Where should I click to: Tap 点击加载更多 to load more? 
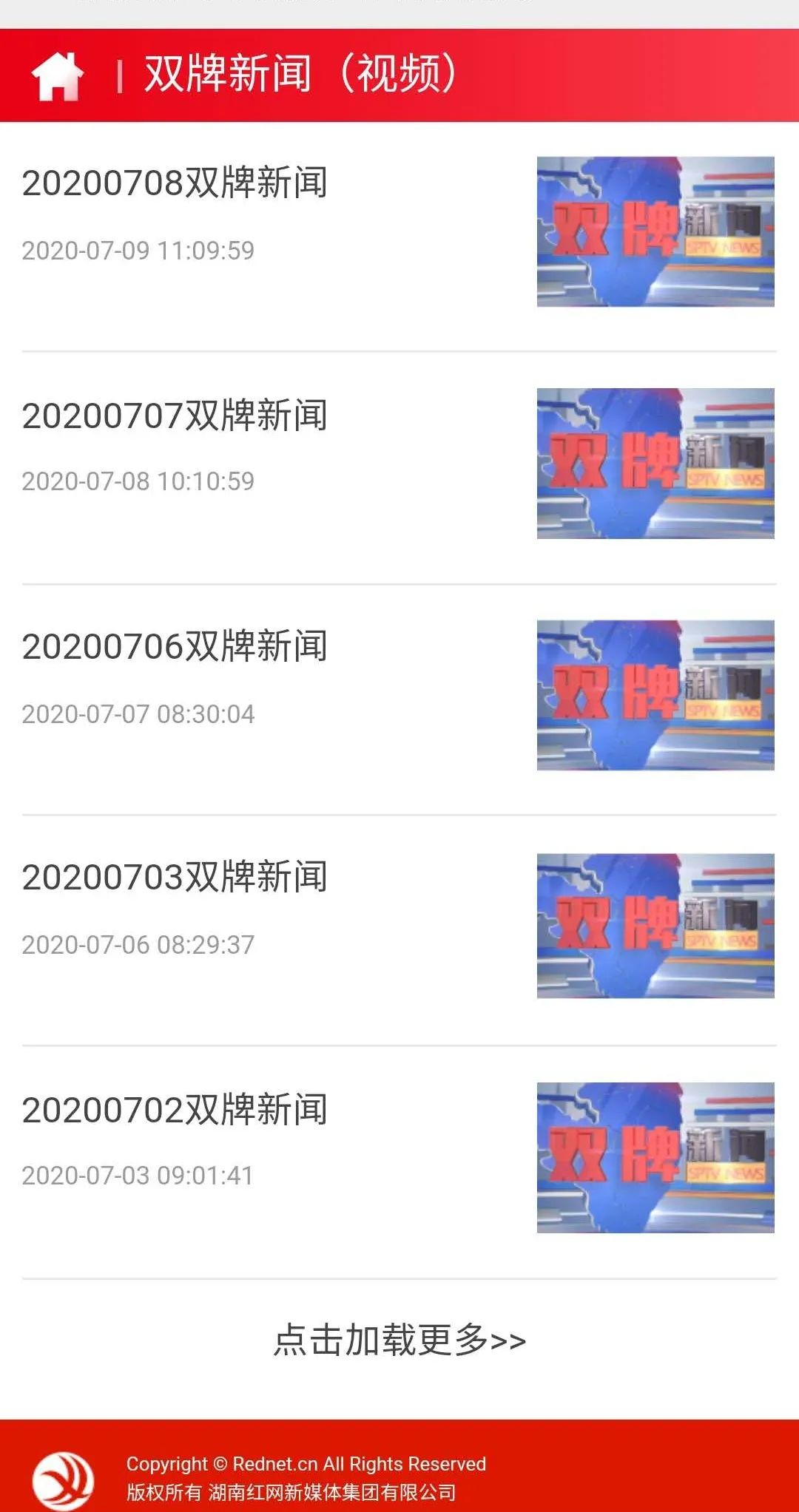[399, 1340]
